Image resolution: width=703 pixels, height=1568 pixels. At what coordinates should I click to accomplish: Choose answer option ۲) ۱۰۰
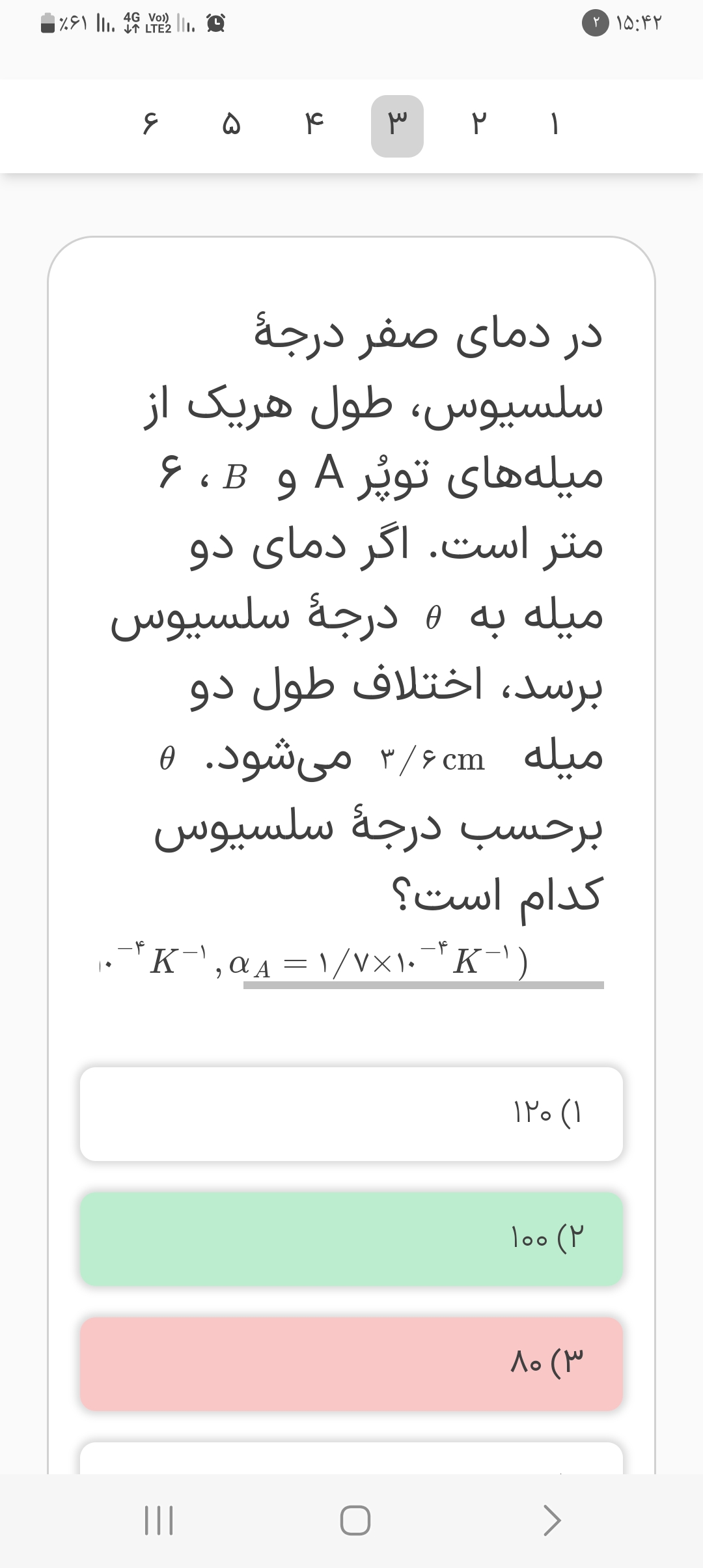coord(351,1239)
